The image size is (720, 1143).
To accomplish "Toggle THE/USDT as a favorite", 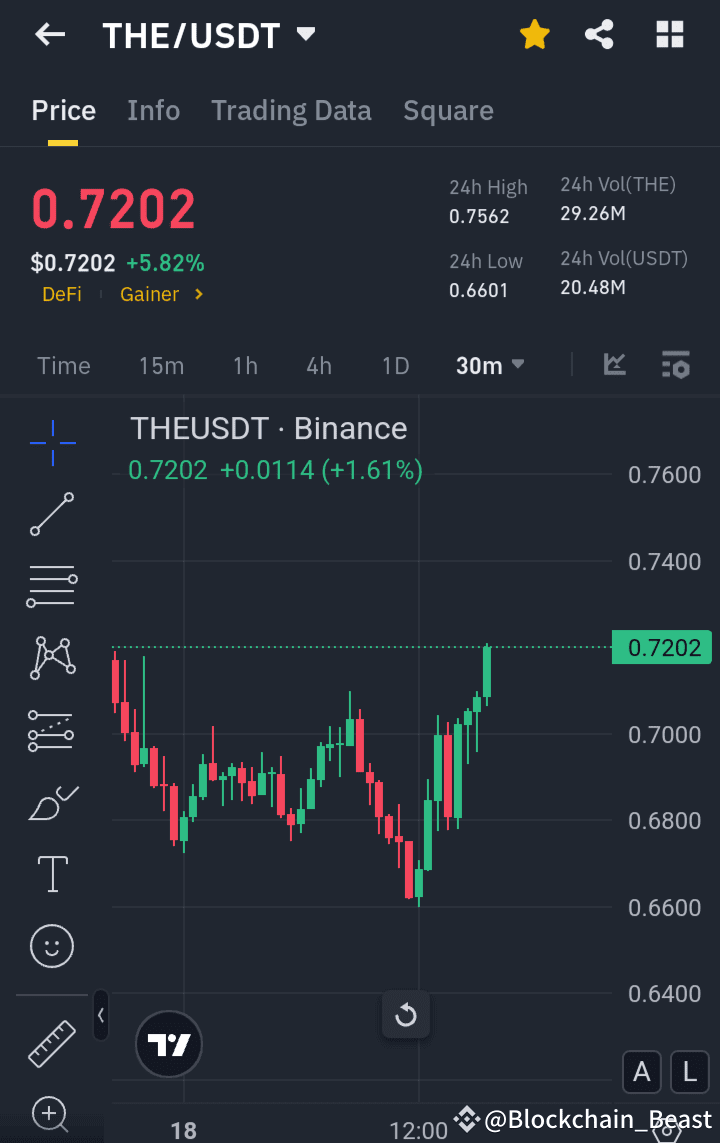I will tap(535, 34).
